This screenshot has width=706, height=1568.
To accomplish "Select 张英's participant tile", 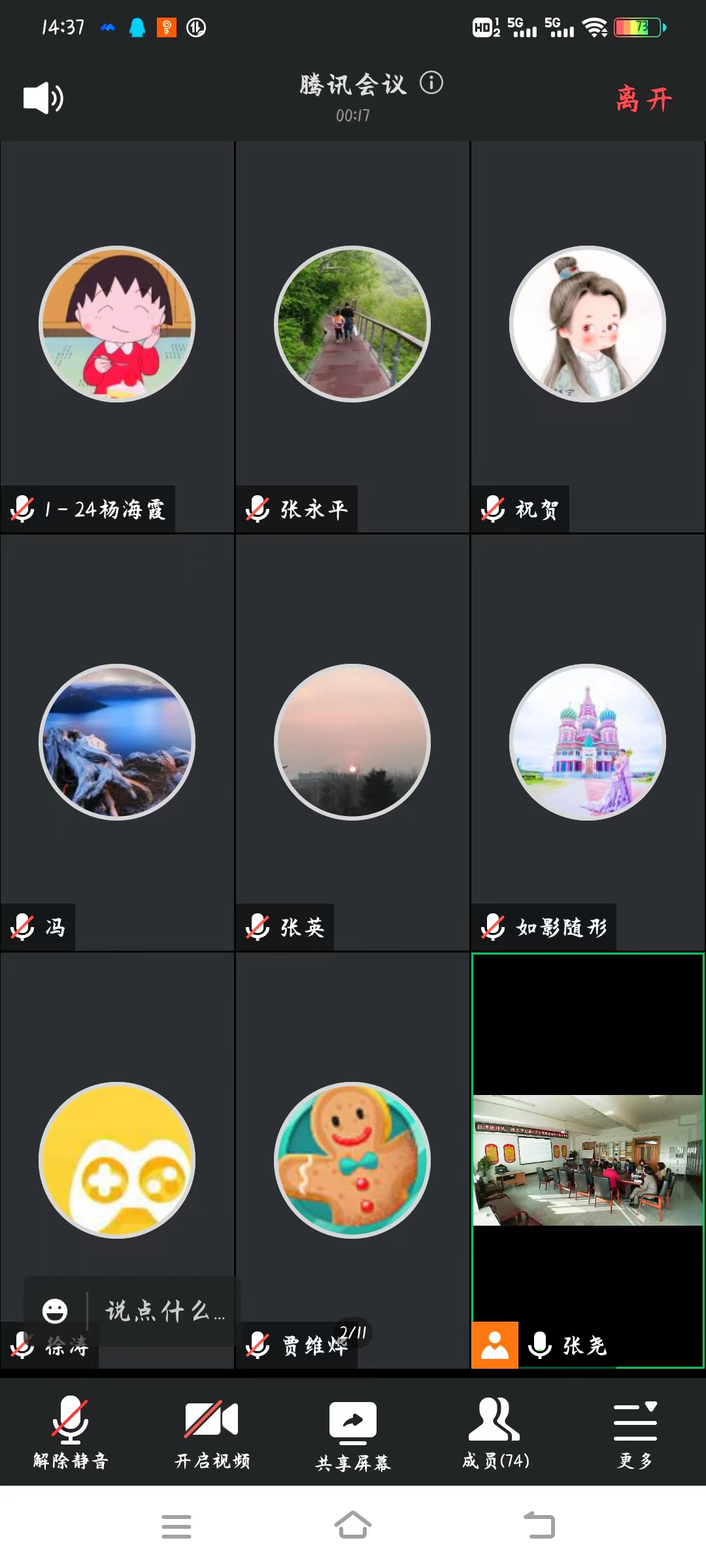I will tap(352, 742).
